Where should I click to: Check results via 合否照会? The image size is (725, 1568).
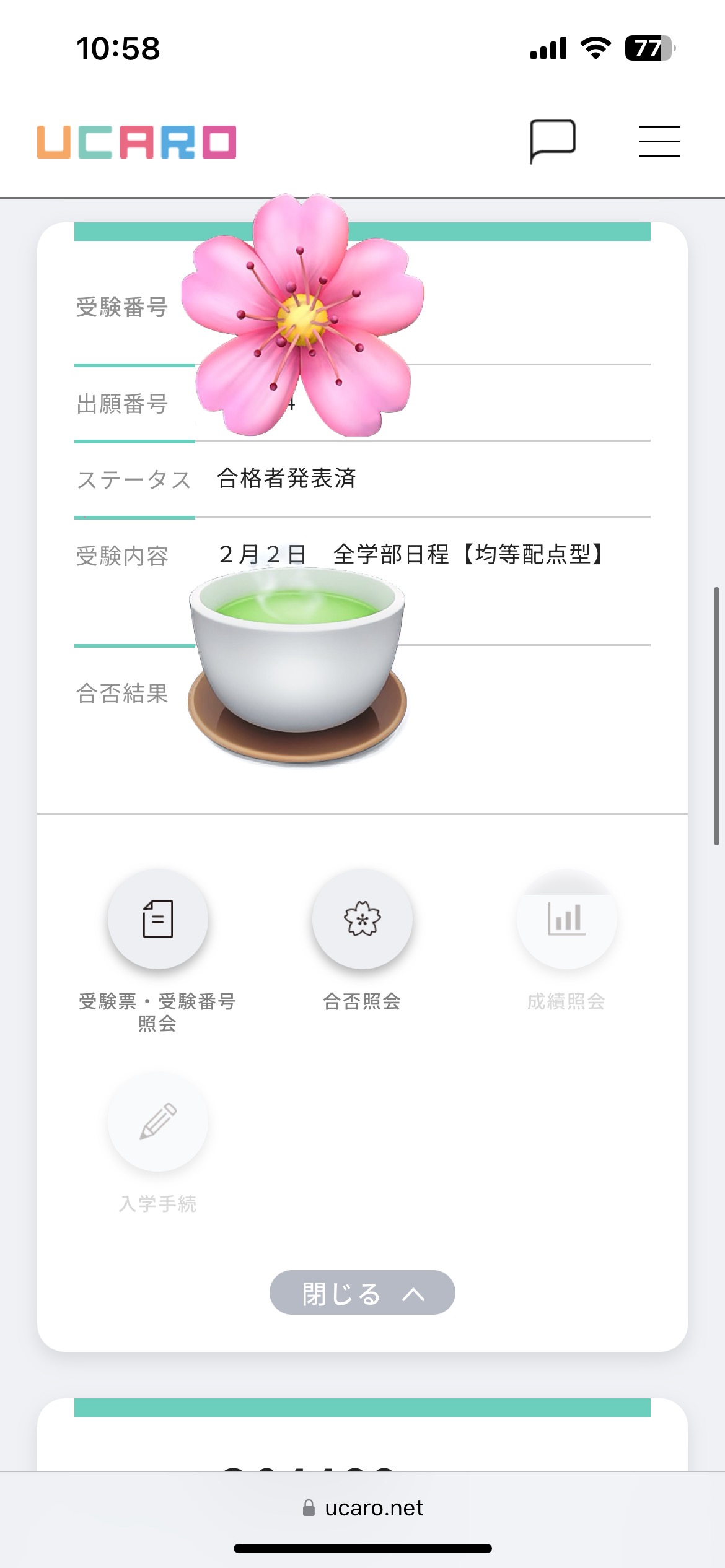(x=362, y=919)
